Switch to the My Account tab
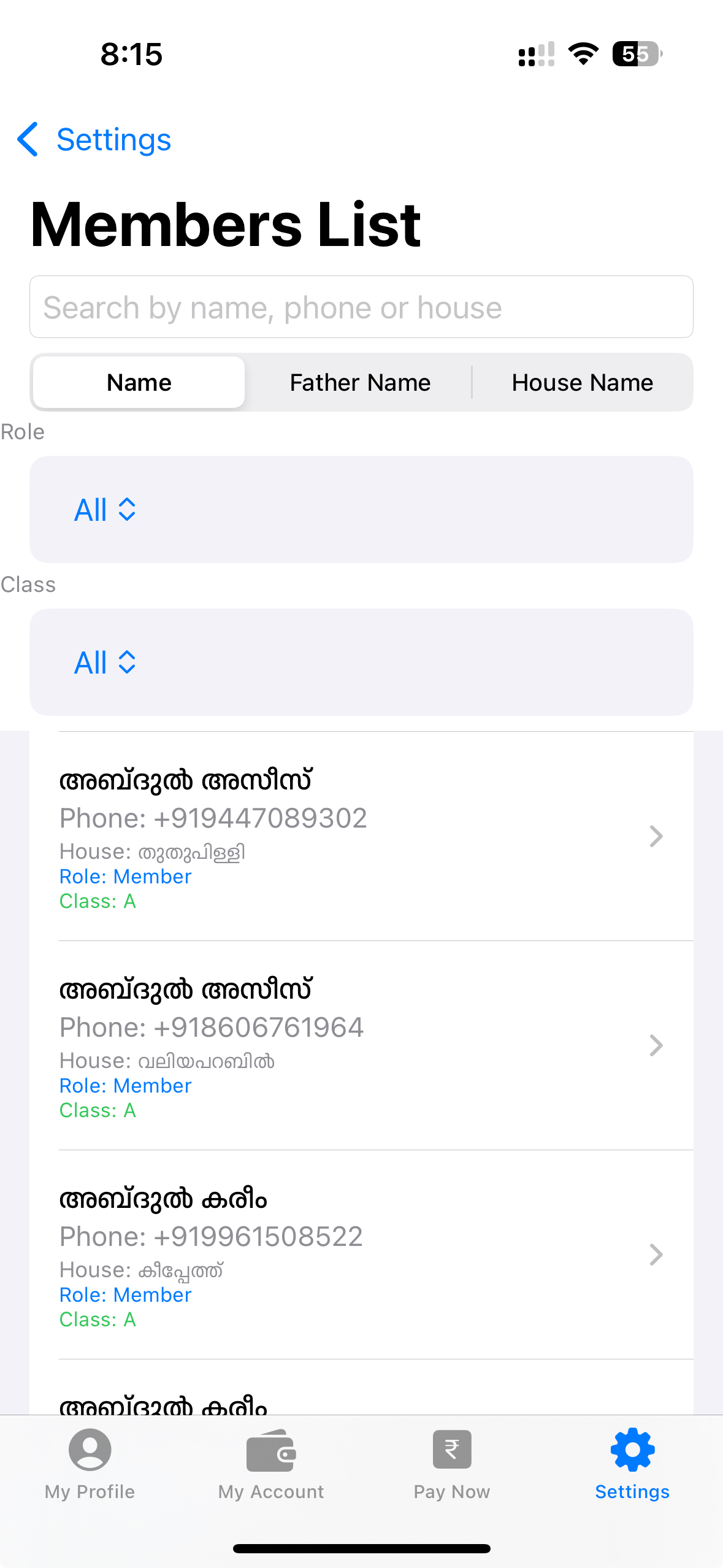Screen dimensions: 723x1568 point(271,1462)
